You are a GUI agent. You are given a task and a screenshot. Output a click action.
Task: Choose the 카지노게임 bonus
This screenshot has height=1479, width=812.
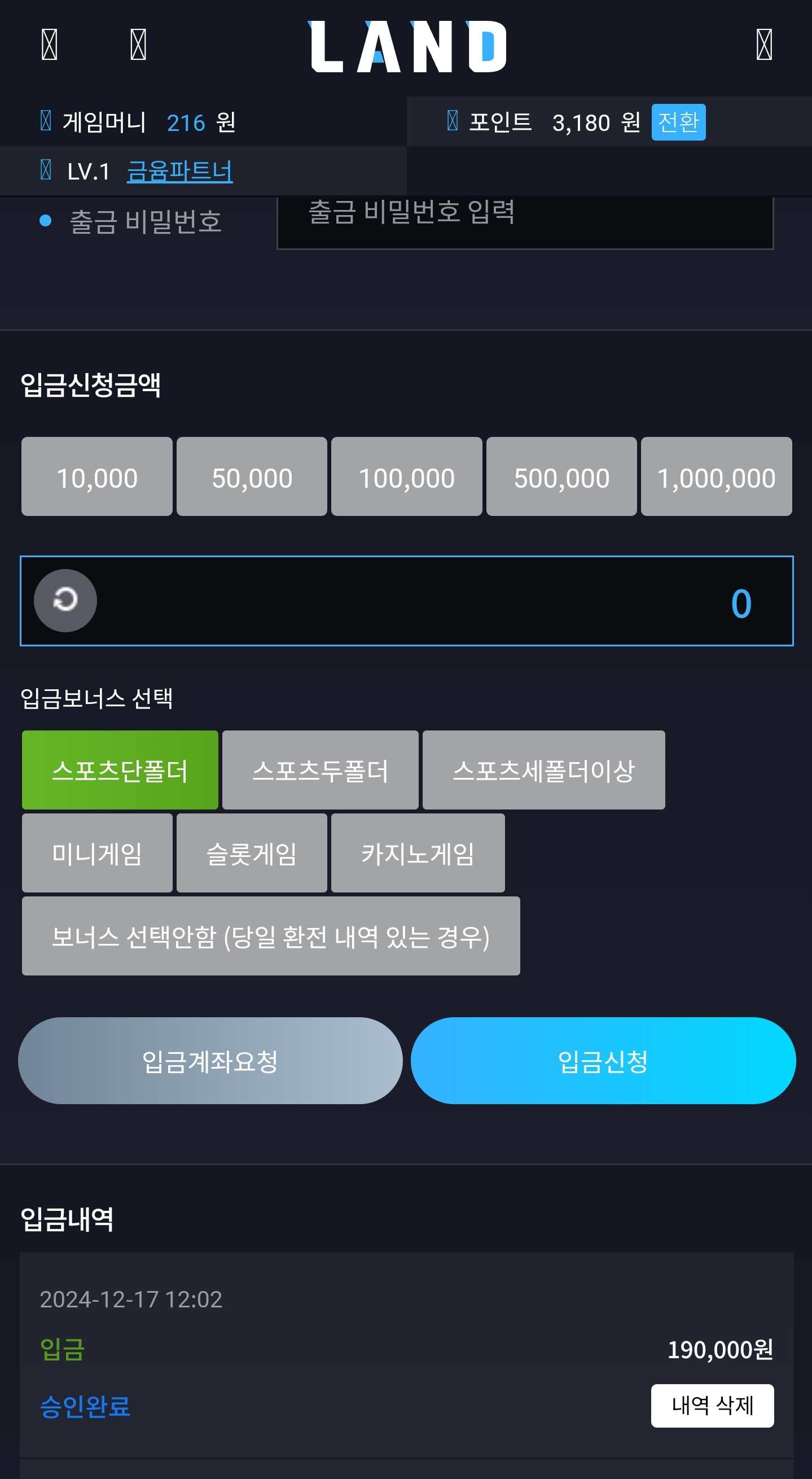[x=418, y=853]
